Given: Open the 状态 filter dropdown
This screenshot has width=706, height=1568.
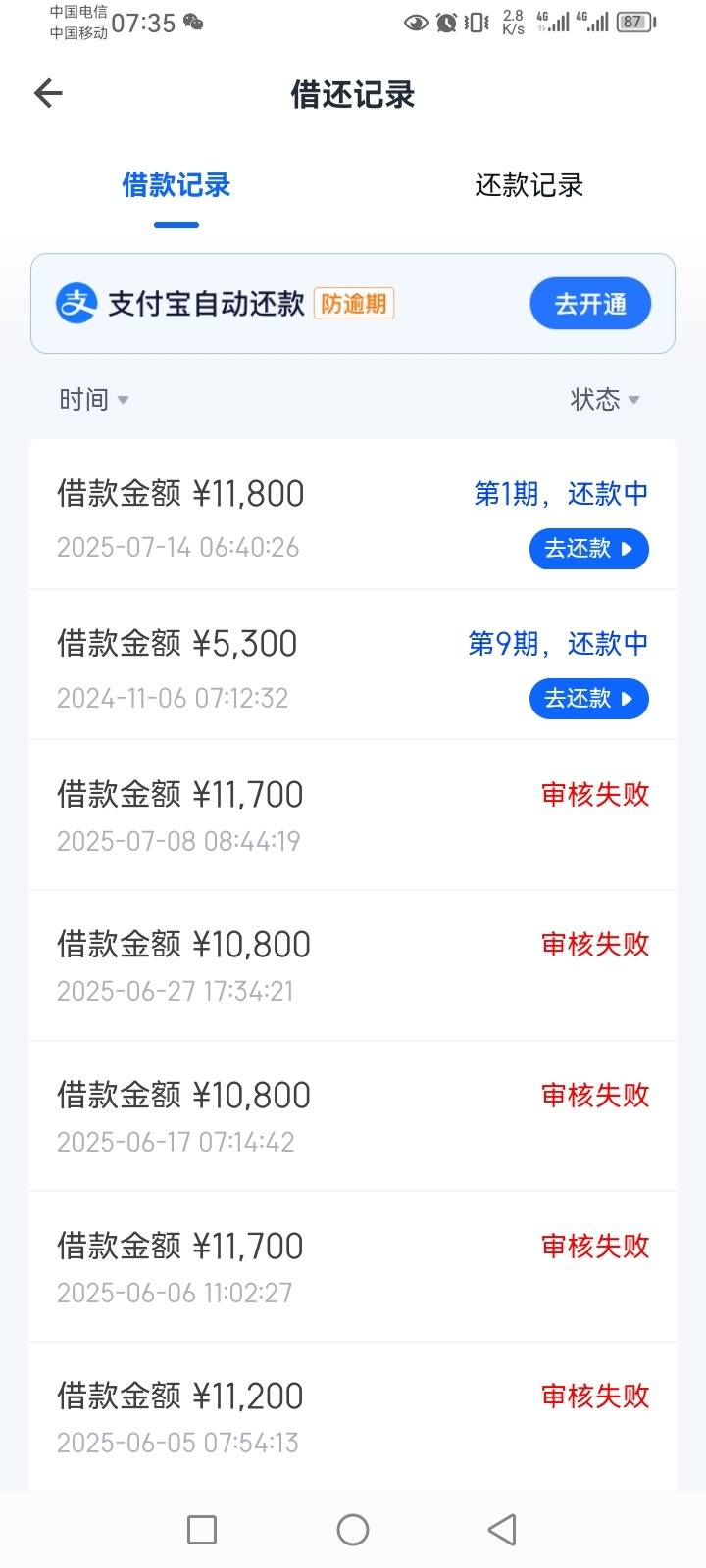Looking at the screenshot, I should tap(605, 400).
